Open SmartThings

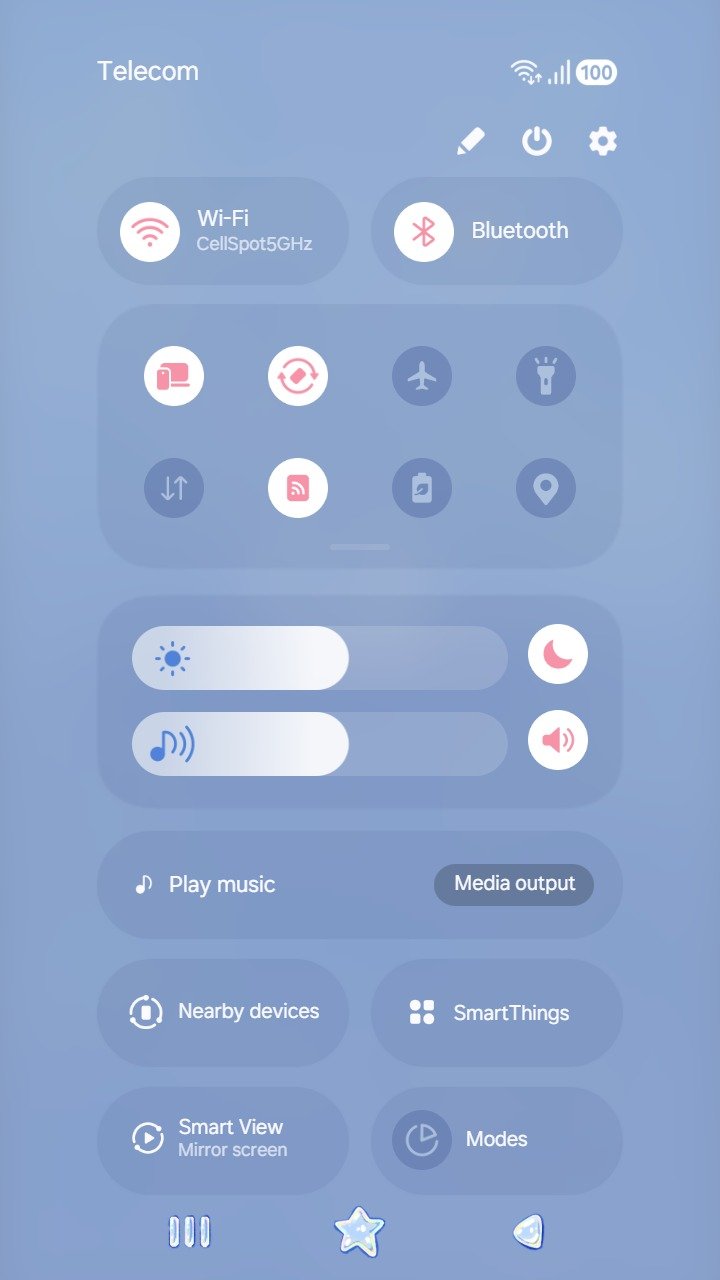[x=497, y=1013]
